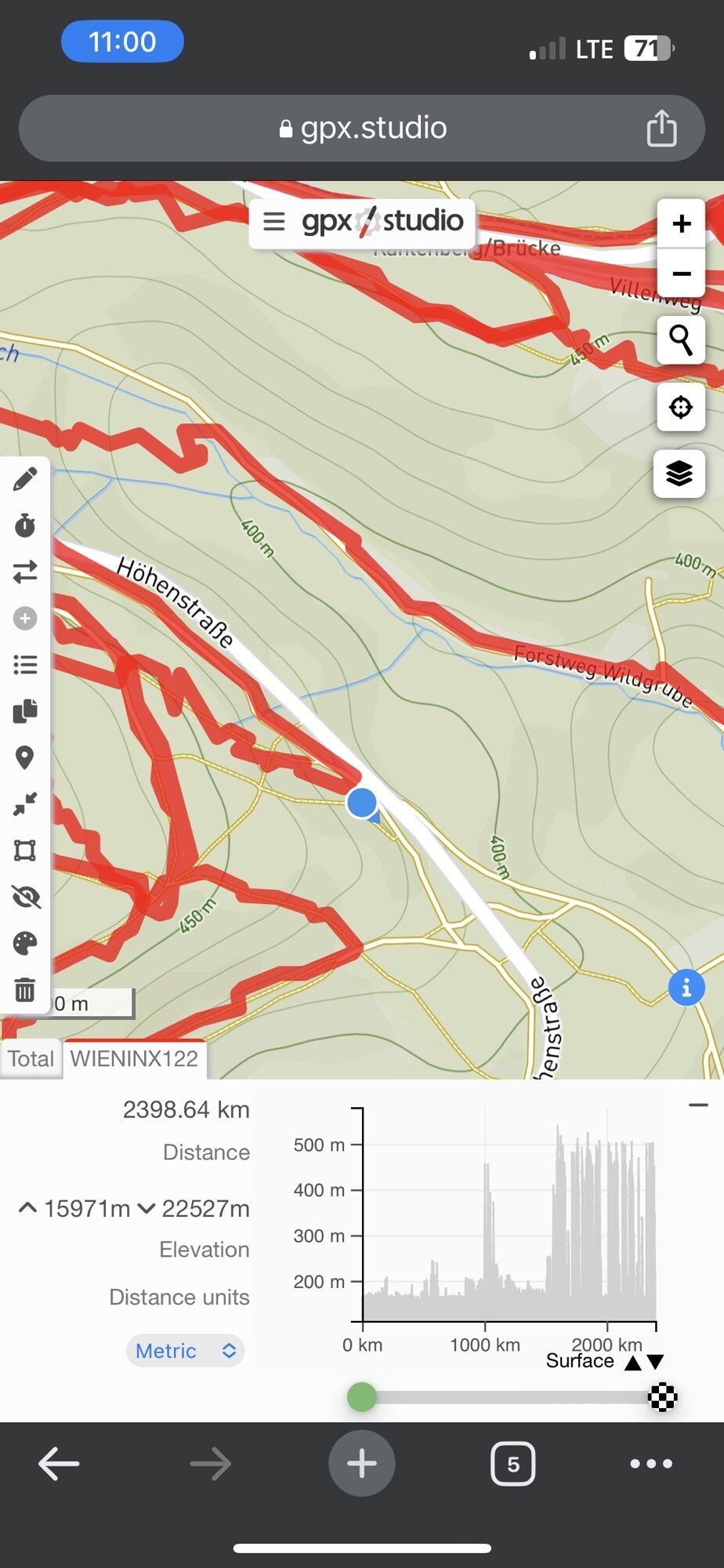
Task: Select the WIENINX122 track tab
Action: (x=134, y=1059)
